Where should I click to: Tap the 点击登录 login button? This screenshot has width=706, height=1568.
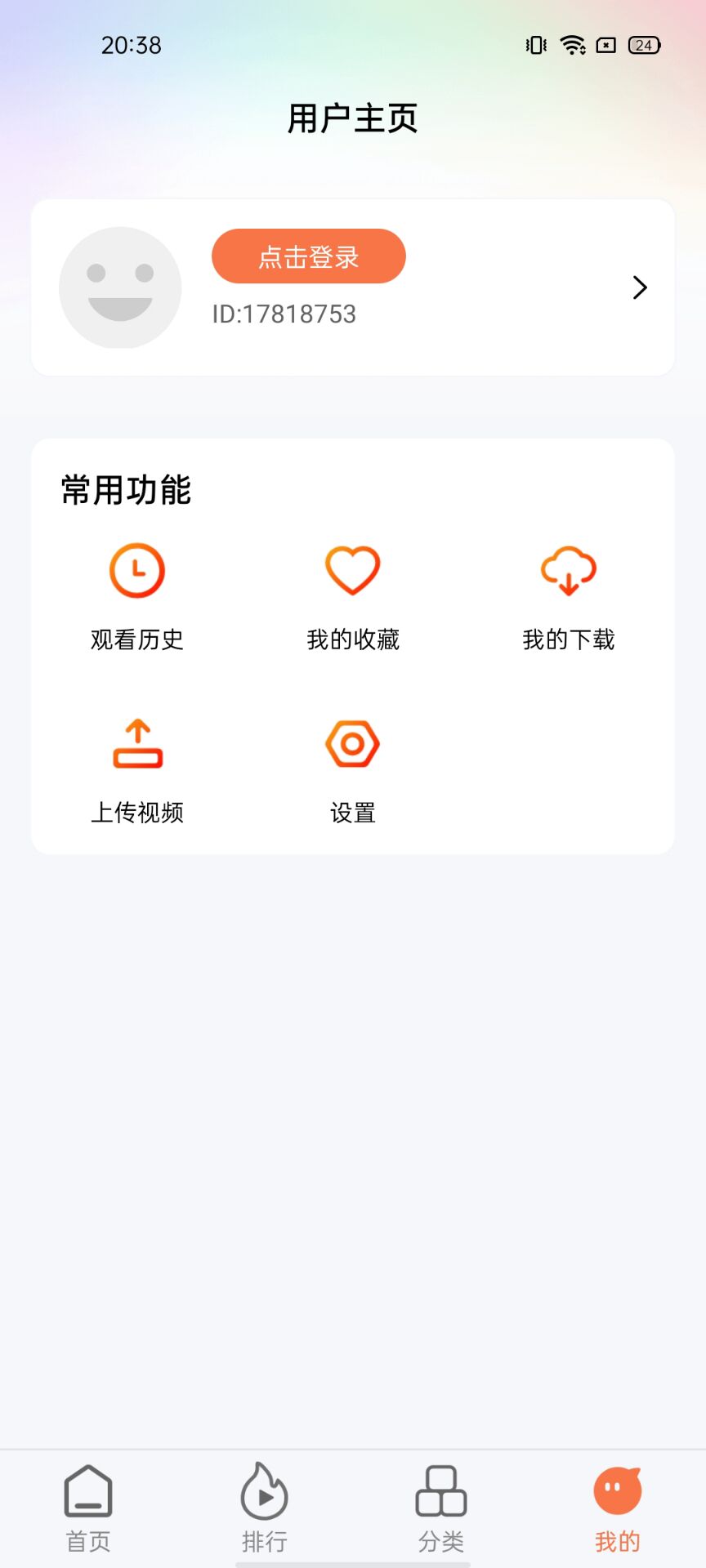[x=309, y=256]
